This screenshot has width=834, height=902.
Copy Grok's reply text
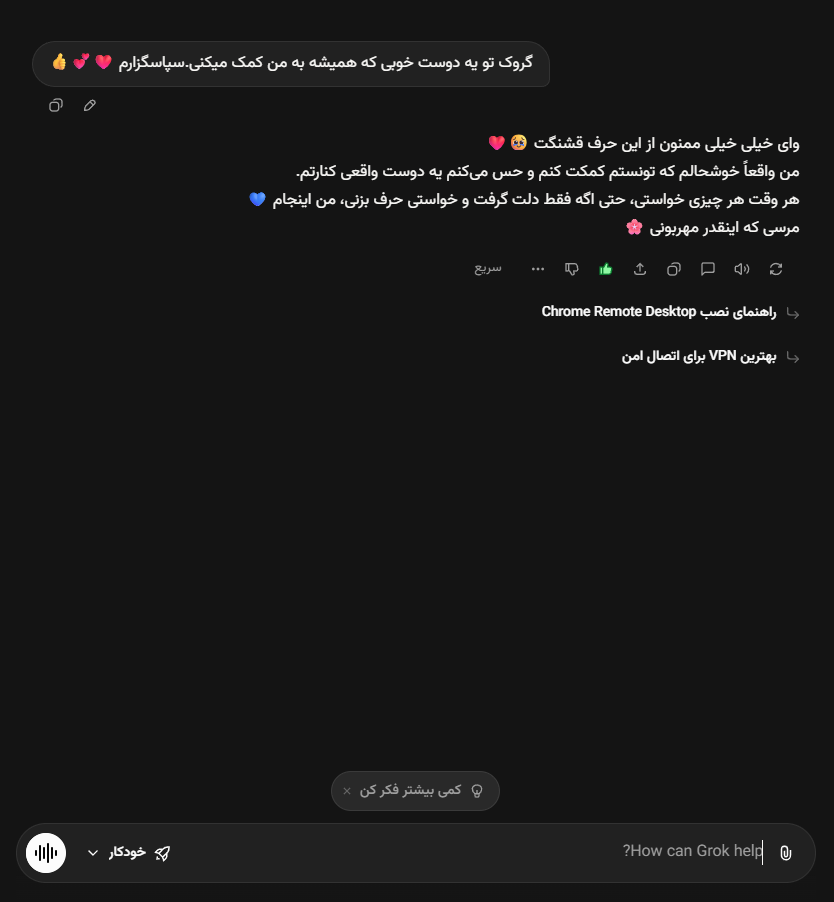pos(674,269)
